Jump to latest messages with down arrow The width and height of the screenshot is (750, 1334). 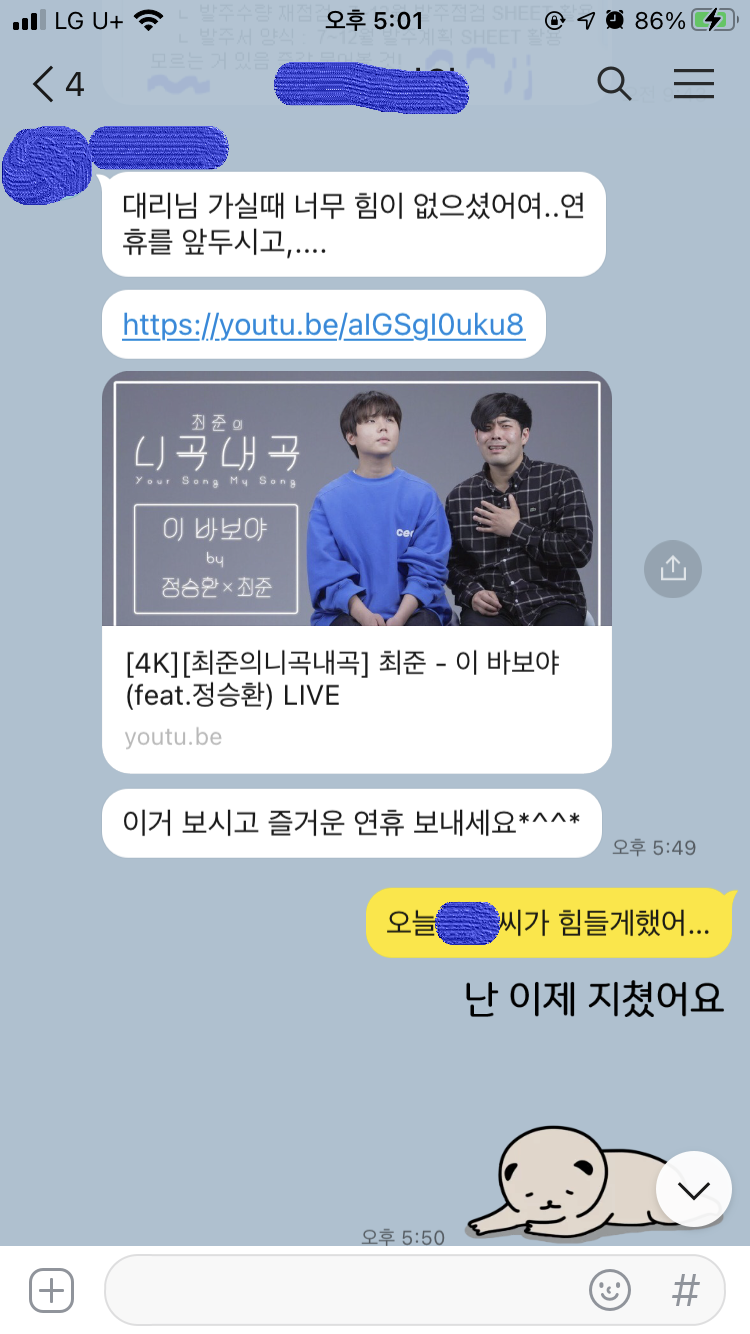pos(693,1190)
